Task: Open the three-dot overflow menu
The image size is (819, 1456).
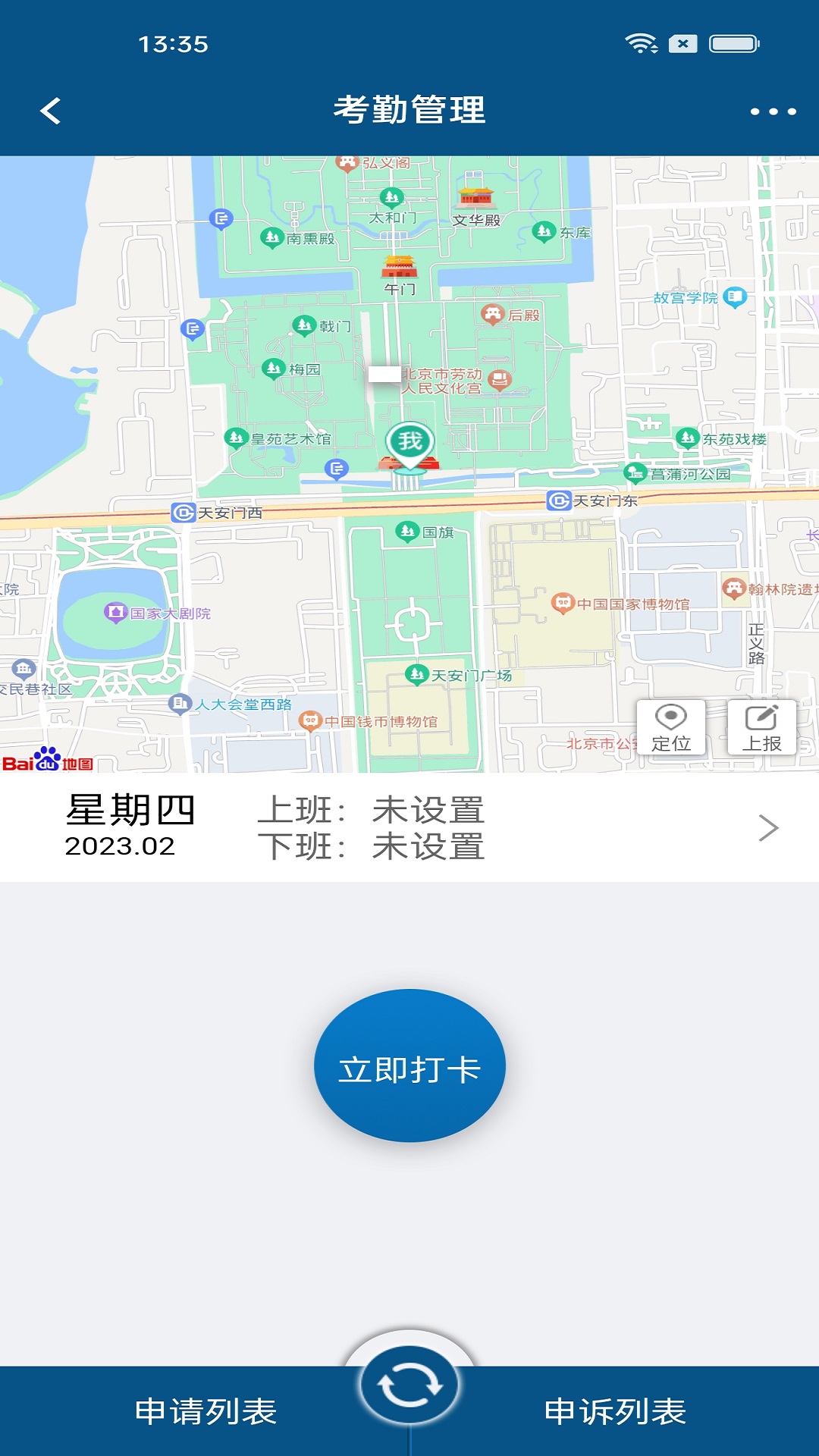Action: 773,111
